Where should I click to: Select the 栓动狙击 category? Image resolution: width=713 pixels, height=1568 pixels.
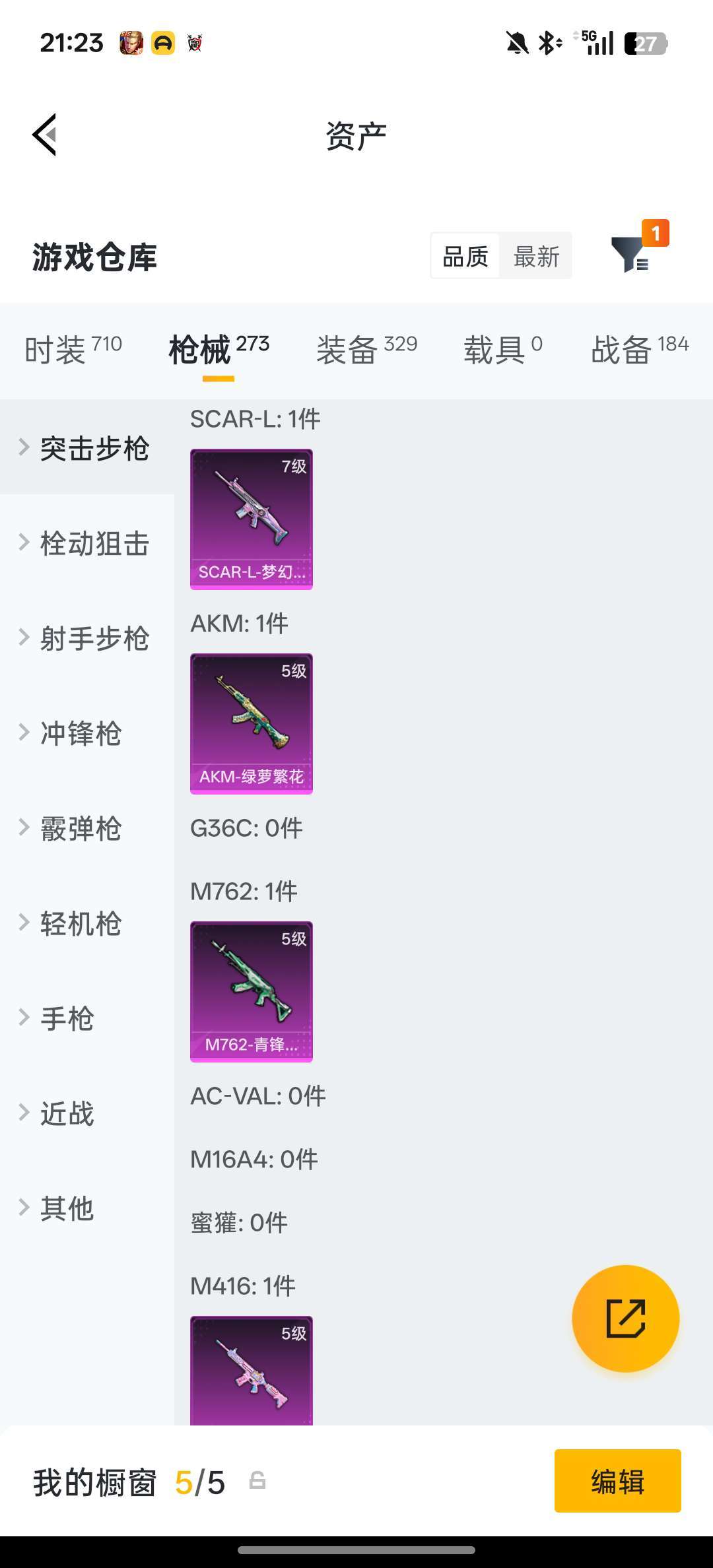pyautogui.click(x=87, y=543)
